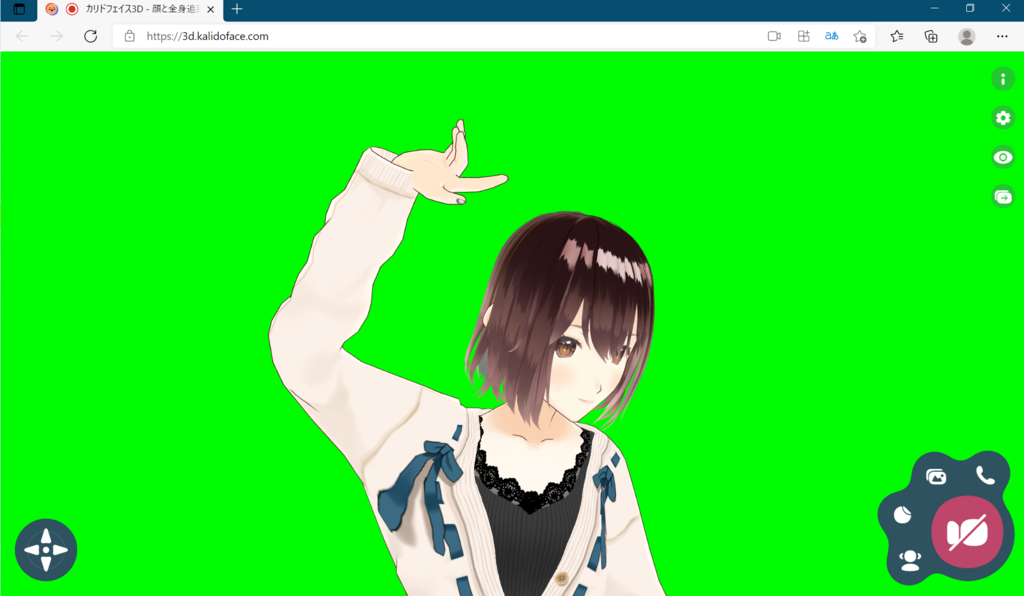This screenshot has width=1024, height=596.
Task: Open the browser profile icon
Action: click(x=966, y=36)
